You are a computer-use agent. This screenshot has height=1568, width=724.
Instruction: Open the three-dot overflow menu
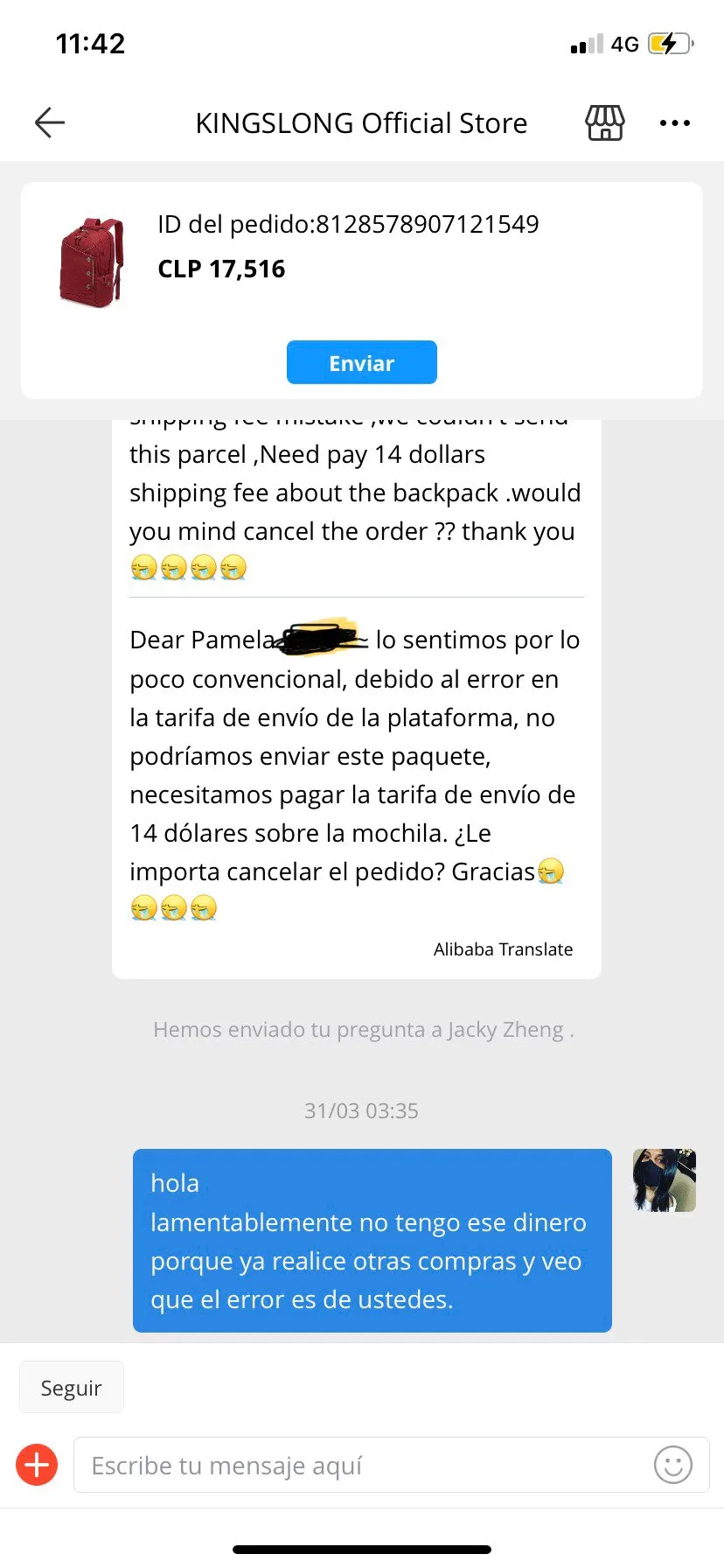674,123
